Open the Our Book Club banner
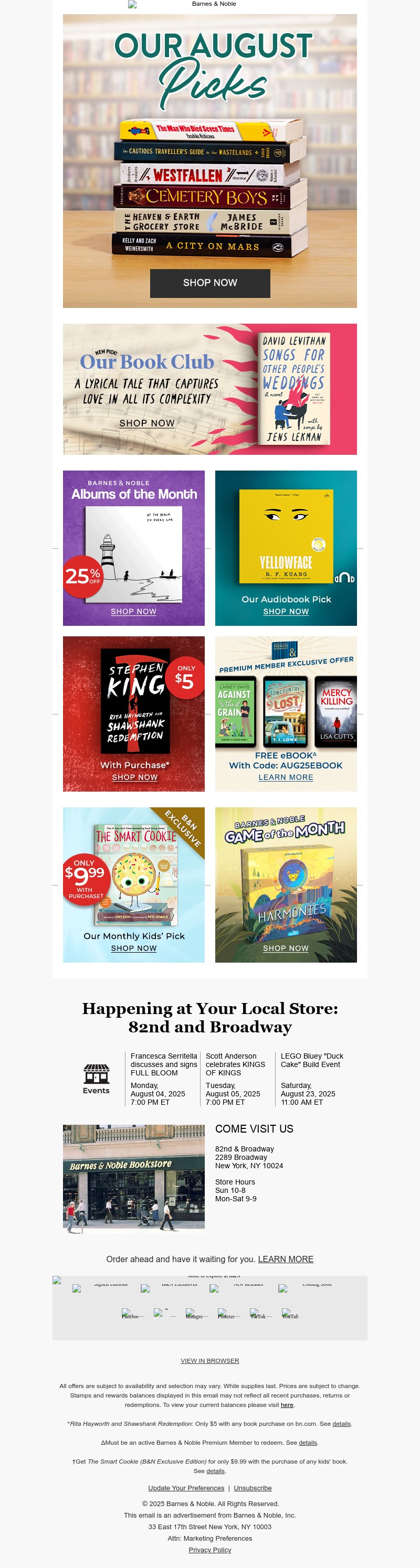This screenshot has width=420, height=1568. 209,389
